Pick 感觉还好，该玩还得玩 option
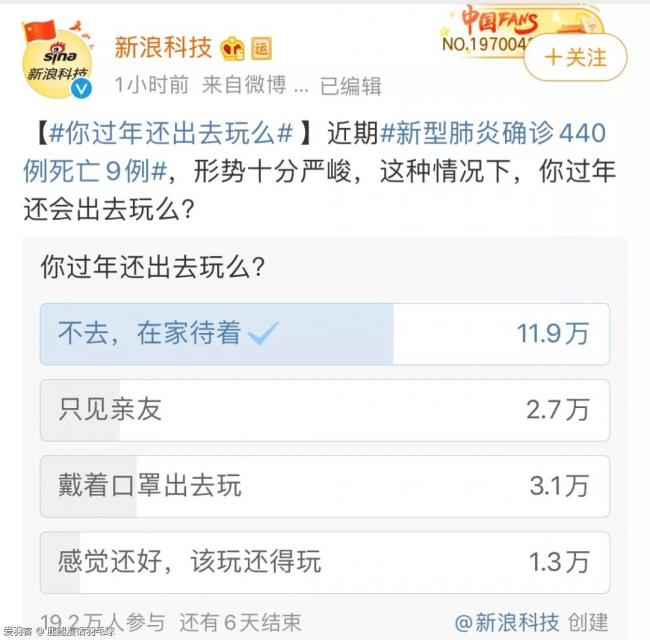 click(324, 562)
